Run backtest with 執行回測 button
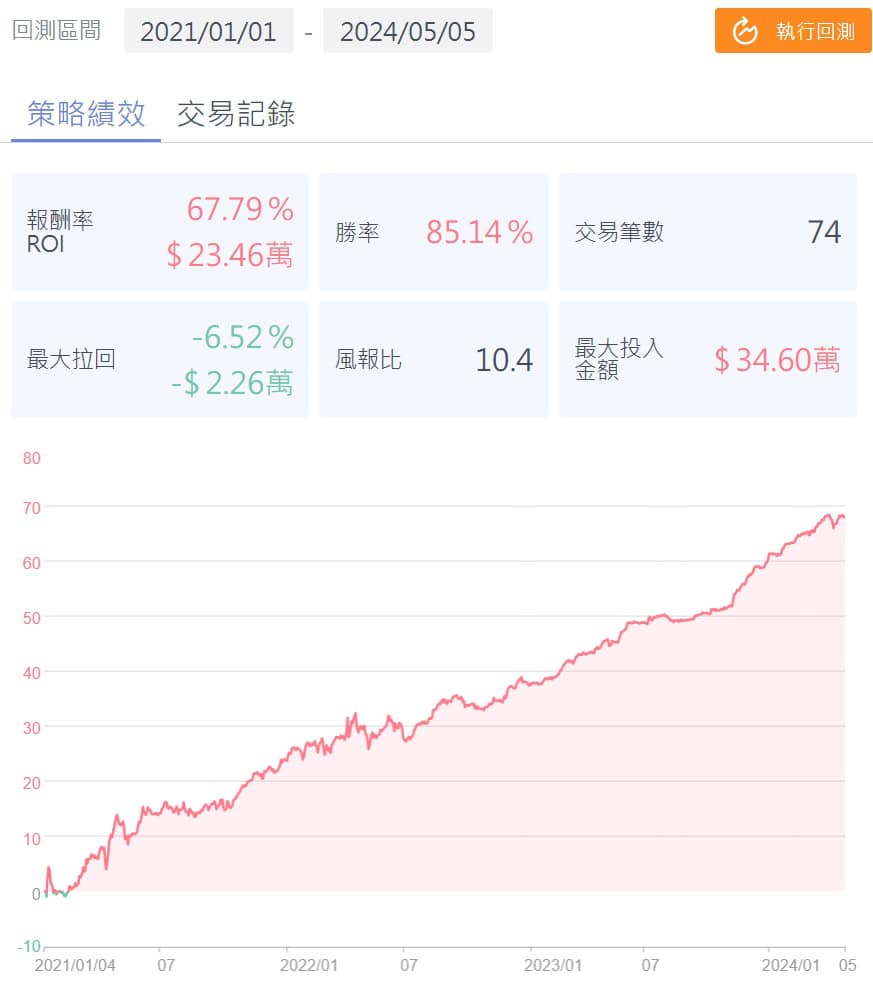Screen dimensions: 873x988 (x=793, y=31)
